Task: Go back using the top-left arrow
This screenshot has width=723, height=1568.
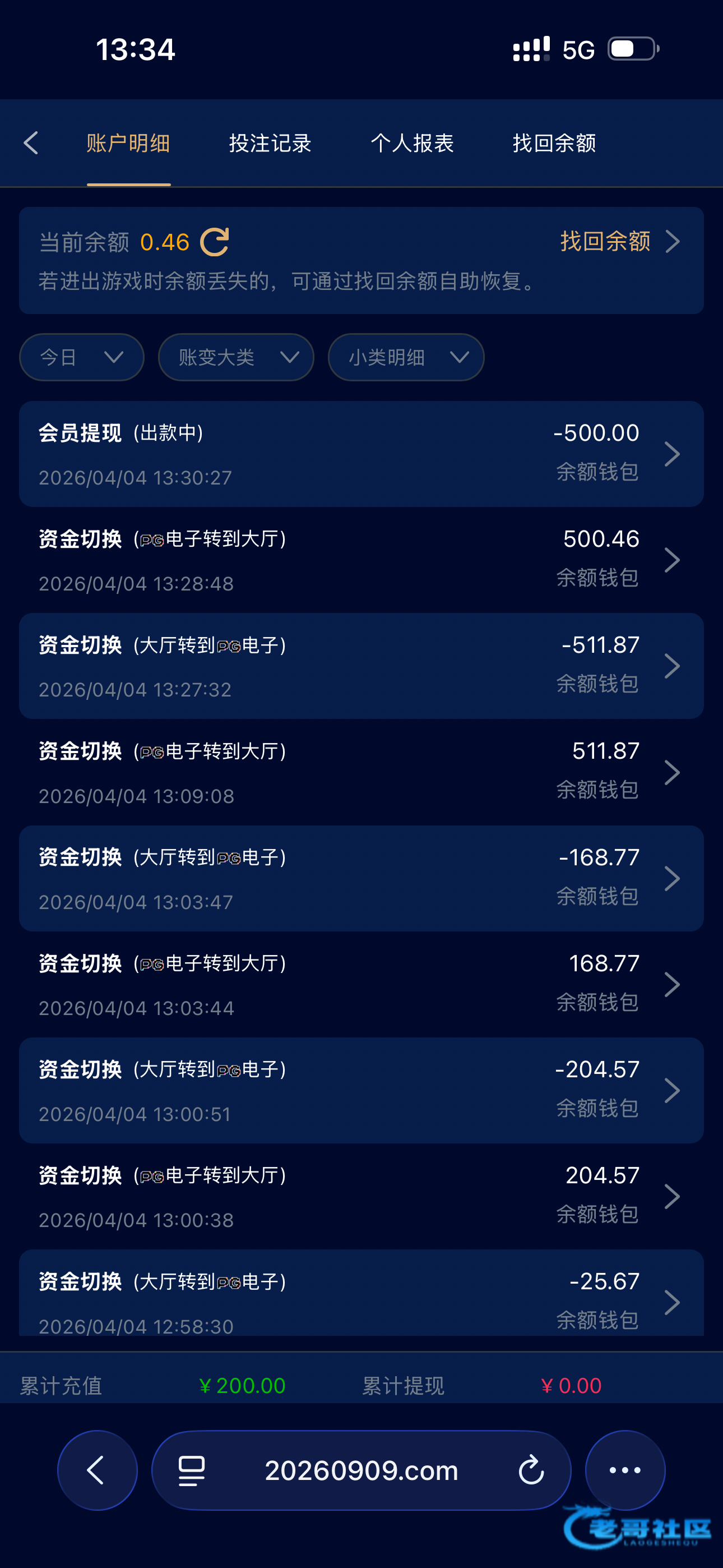Action: pos(31,143)
